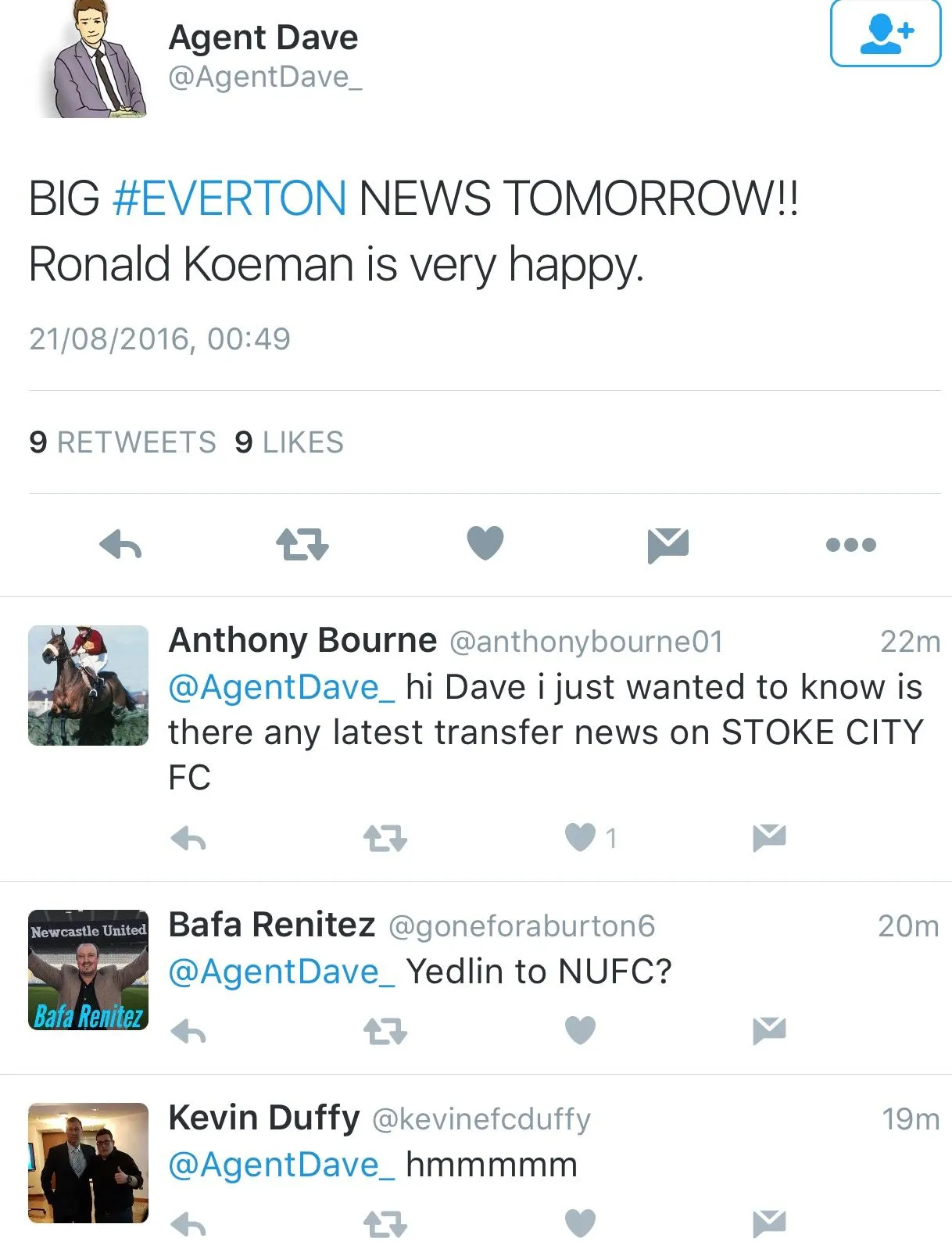Reply to Agent Dave's main tweet
The image size is (952, 1242).
(121, 544)
